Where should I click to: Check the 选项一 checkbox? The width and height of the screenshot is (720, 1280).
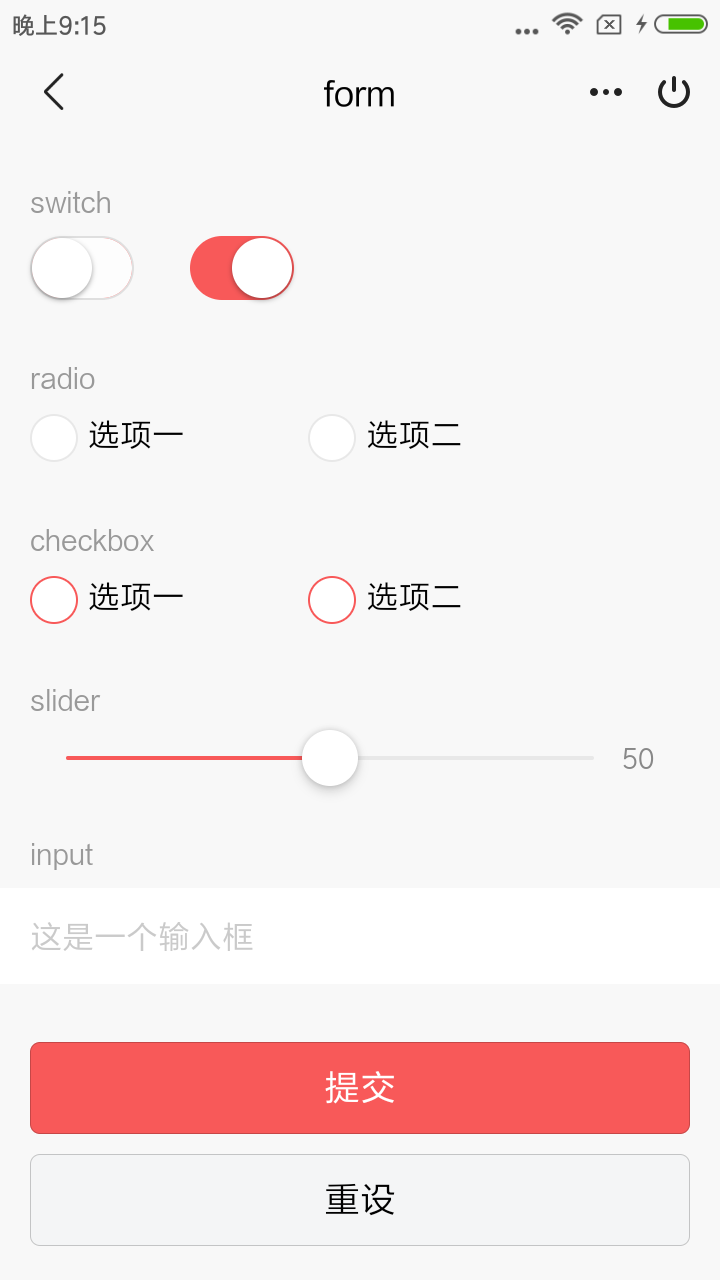point(54,600)
